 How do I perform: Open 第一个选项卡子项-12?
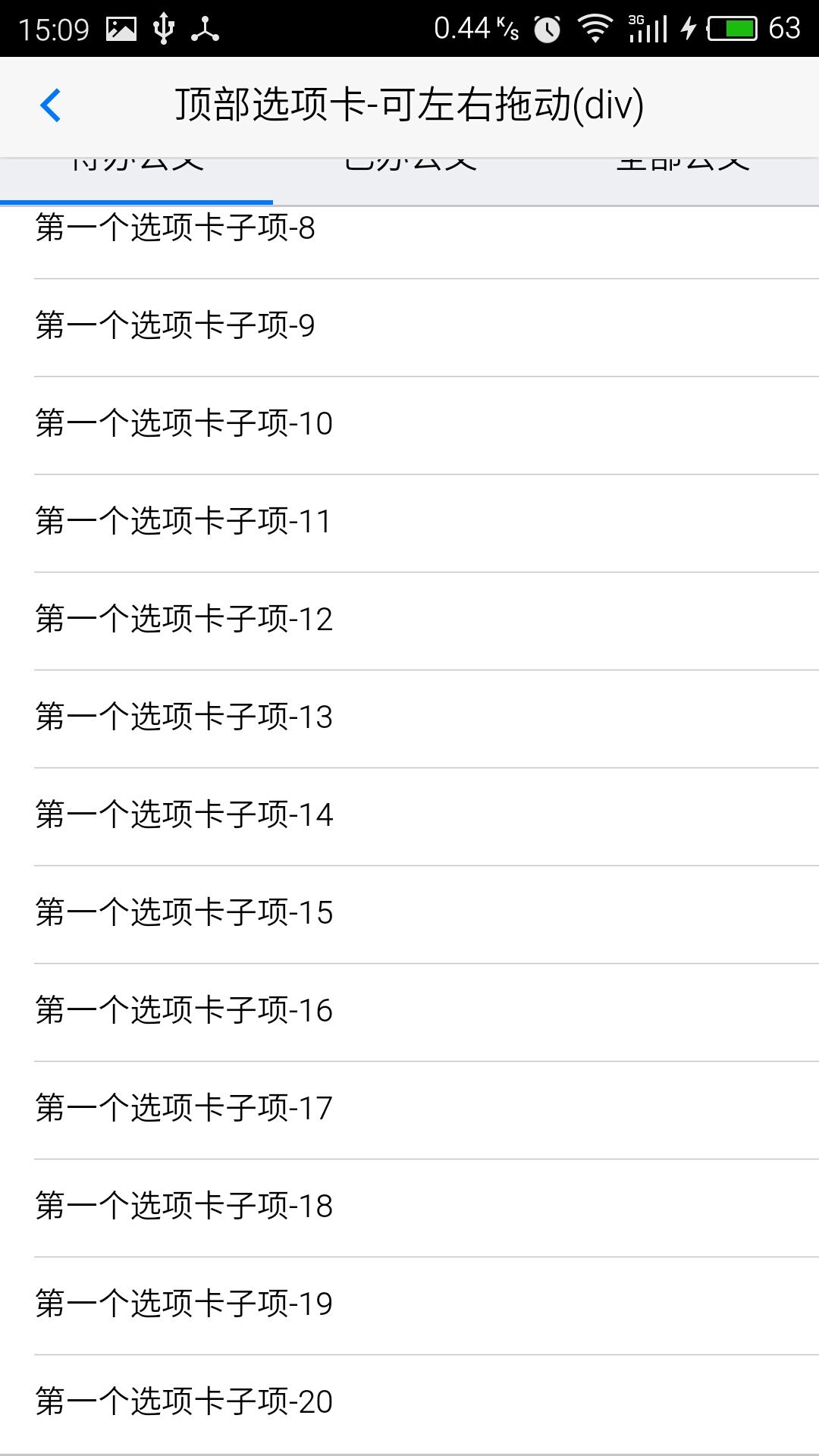pyautogui.click(x=409, y=620)
